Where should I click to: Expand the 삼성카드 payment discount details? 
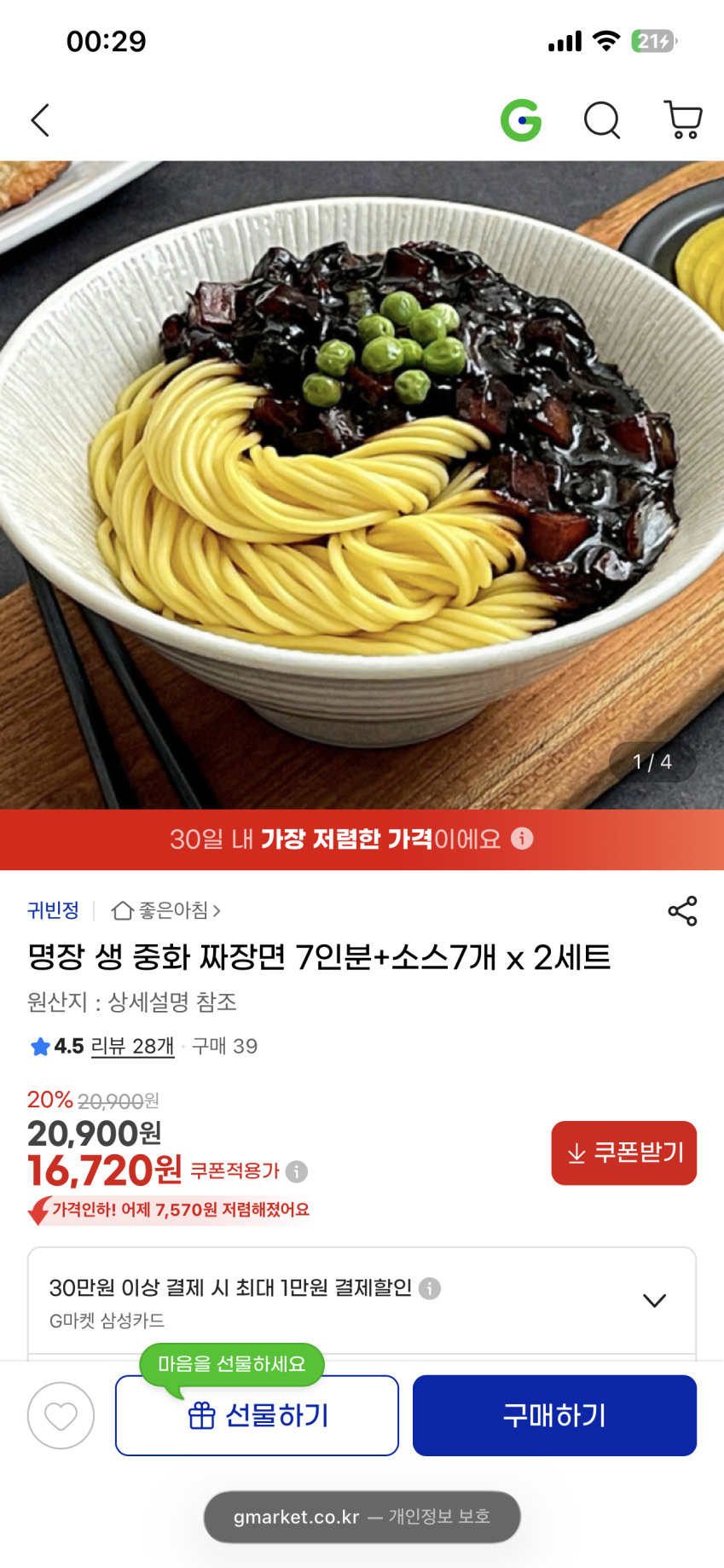pos(654,1301)
